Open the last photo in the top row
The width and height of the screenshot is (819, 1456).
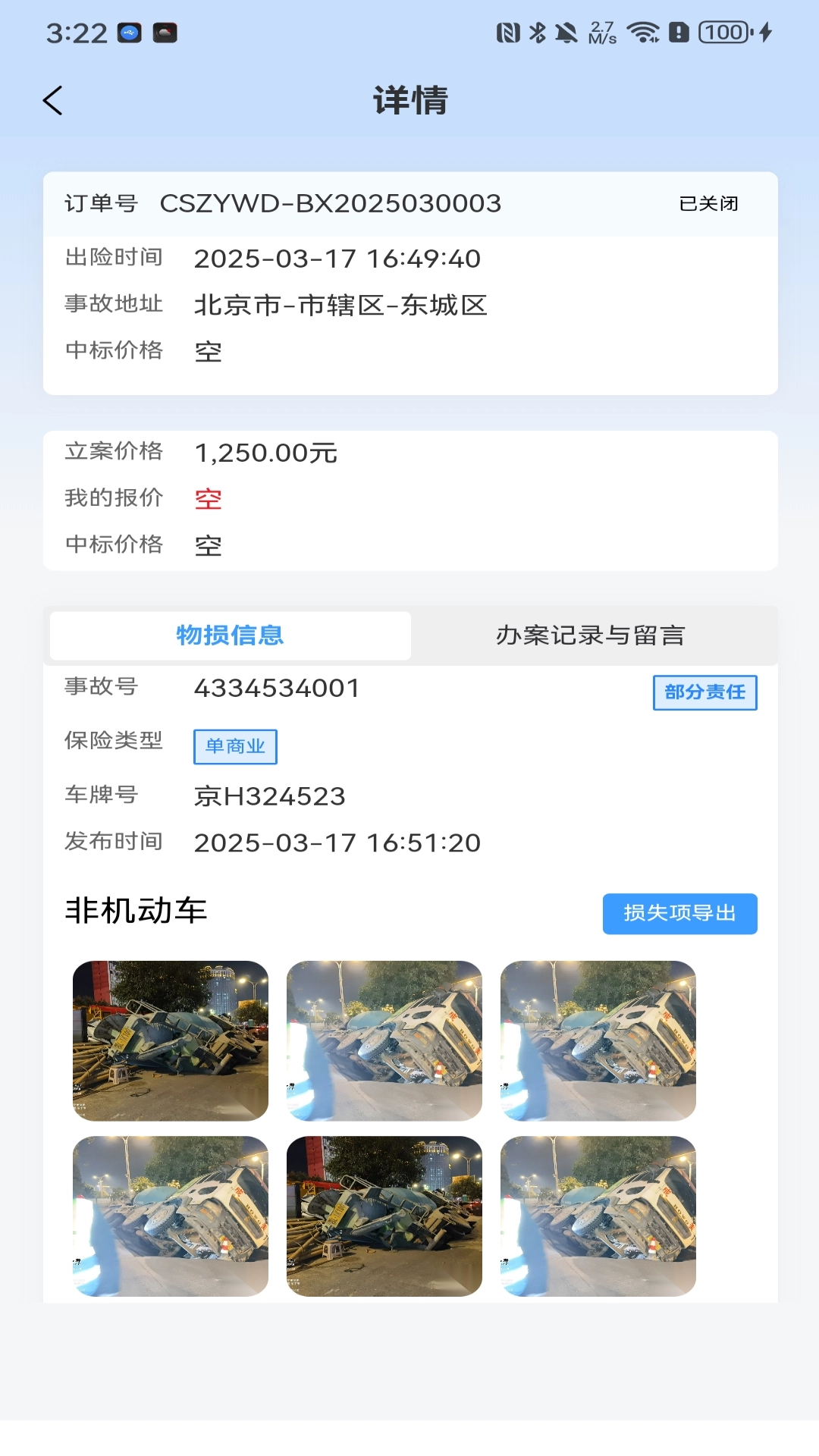pyautogui.click(x=598, y=1040)
